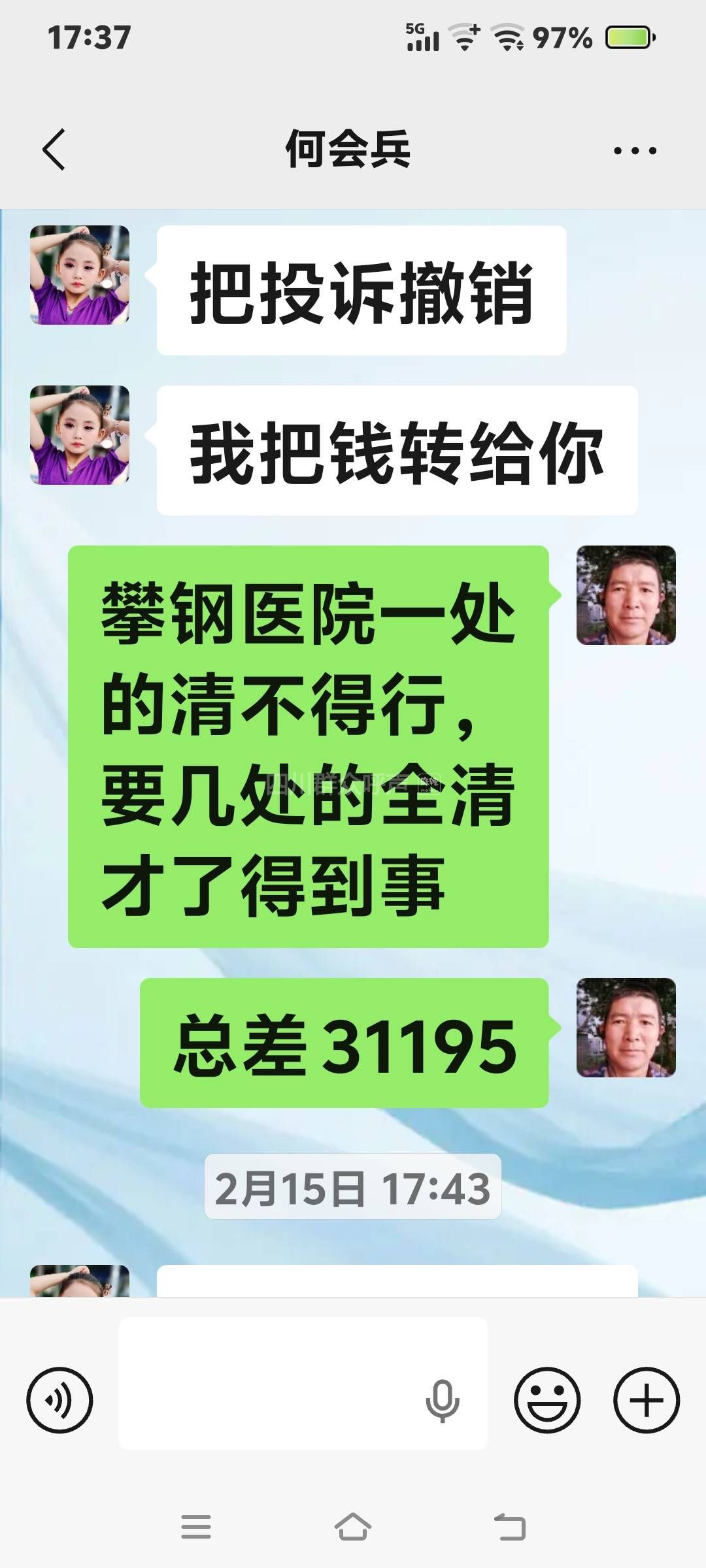This screenshot has width=706, height=1568.
Task: Open the emoji sticker panel
Action: pos(547,1400)
